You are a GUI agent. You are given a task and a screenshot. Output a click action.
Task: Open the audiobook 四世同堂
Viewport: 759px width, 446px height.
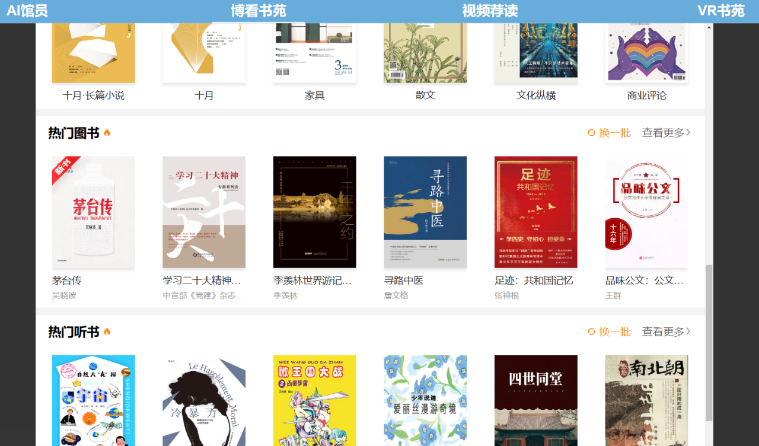pyautogui.click(x=536, y=400)
